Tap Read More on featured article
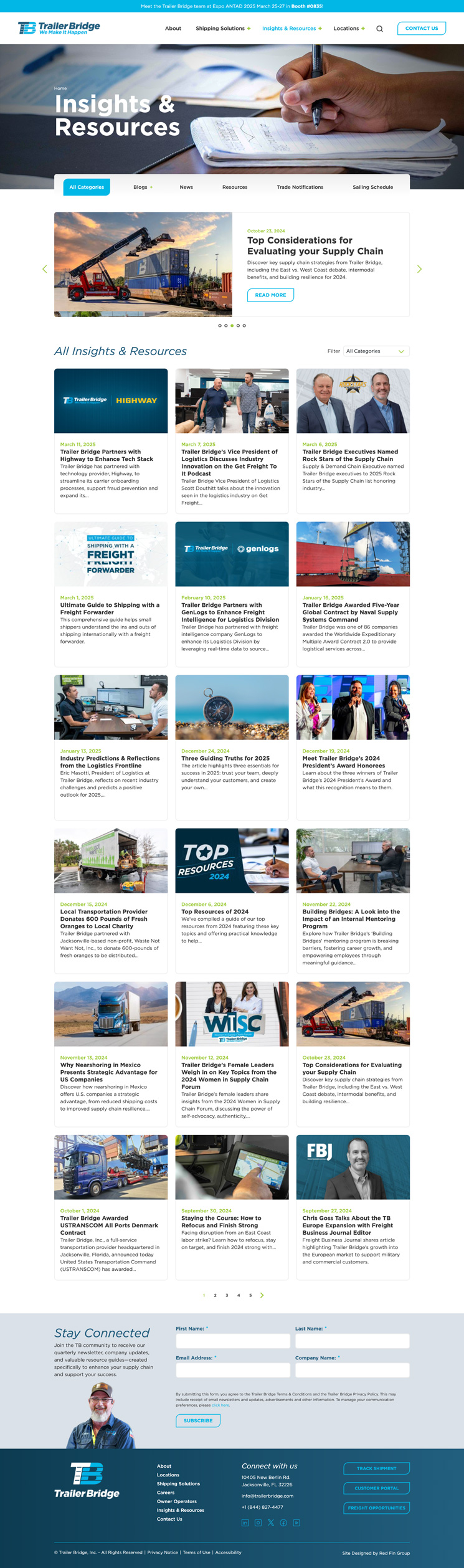This screenshot has height=1568, width=464. click(x=270, y=295)
